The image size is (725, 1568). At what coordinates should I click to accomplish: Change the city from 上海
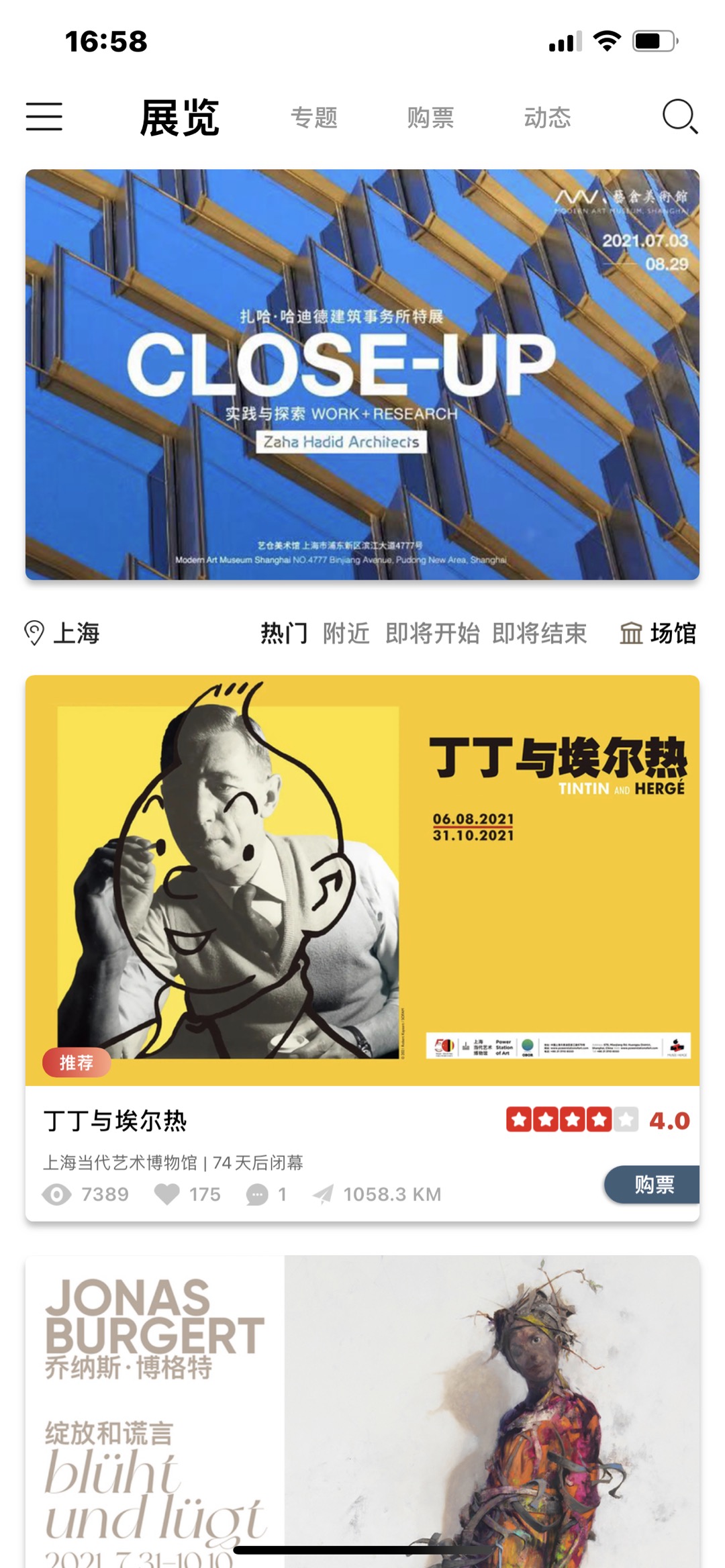[62, 633]
